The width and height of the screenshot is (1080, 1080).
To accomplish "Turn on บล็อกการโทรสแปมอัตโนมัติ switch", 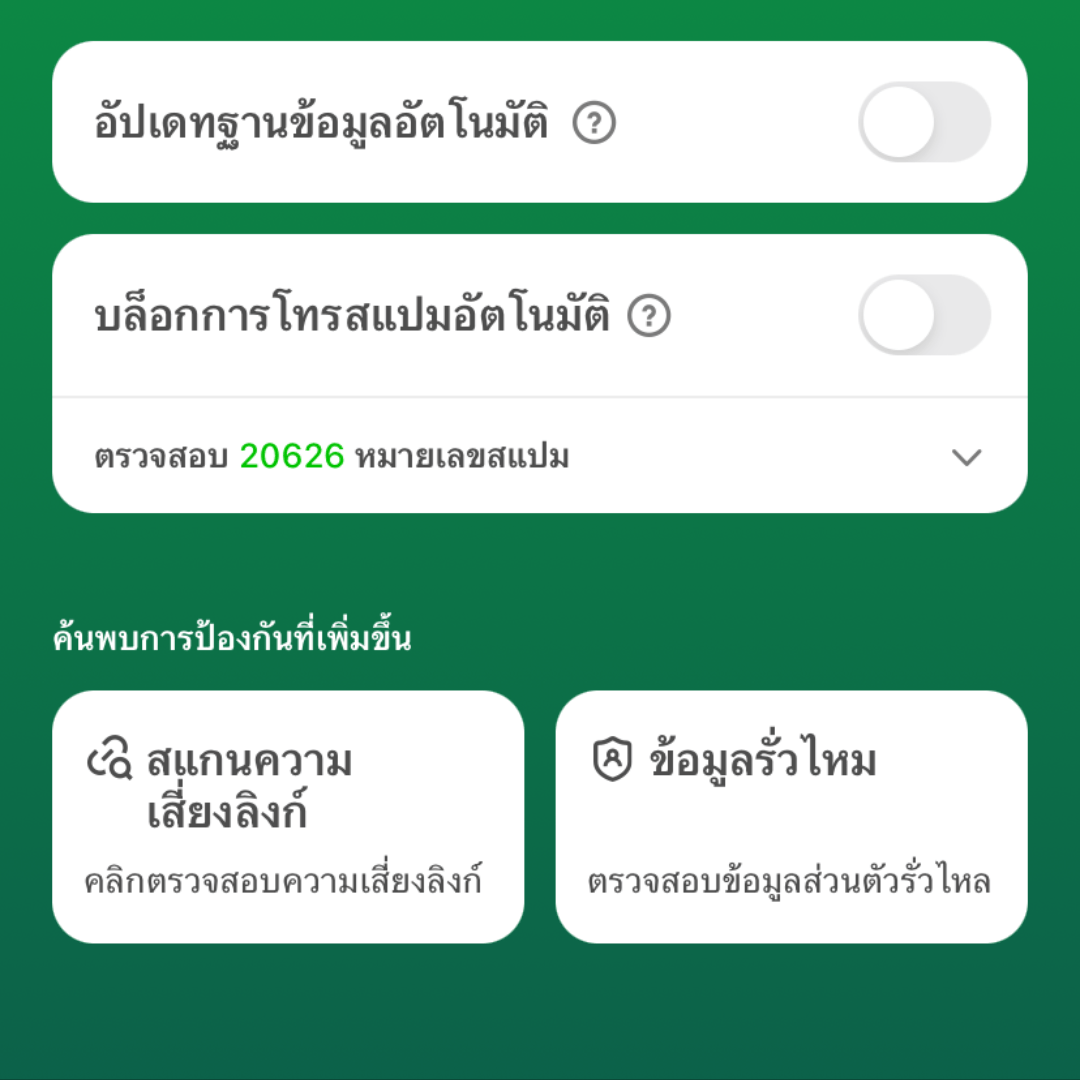I will (924, 315).
